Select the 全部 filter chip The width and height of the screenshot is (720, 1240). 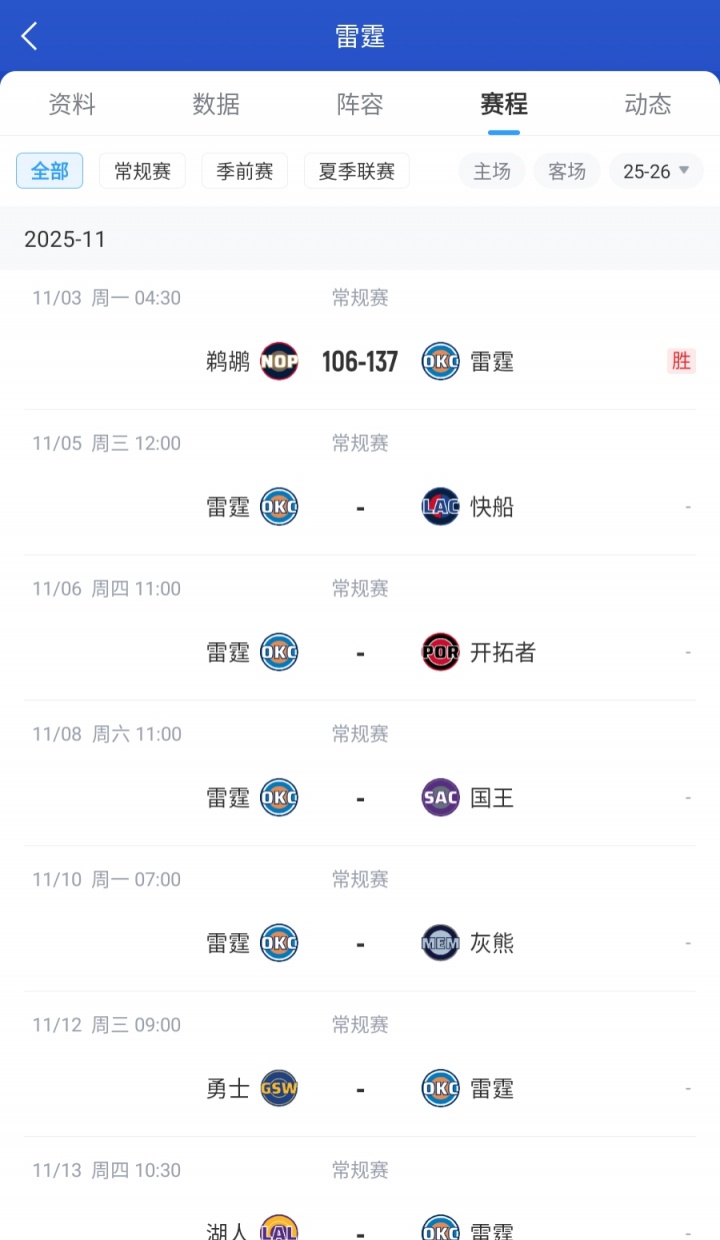(x=49, y=171)
